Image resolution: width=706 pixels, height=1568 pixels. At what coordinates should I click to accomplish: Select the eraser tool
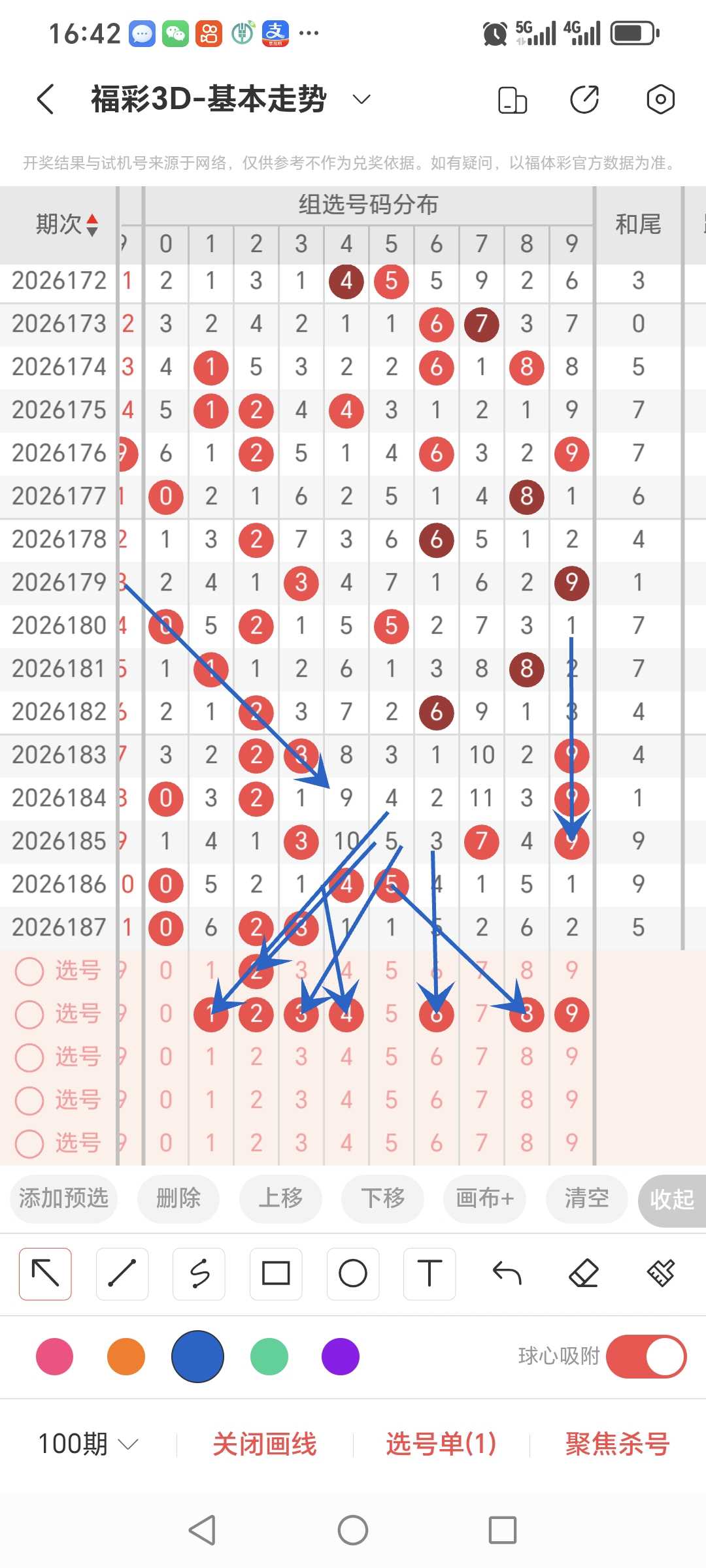[584, 1273]
